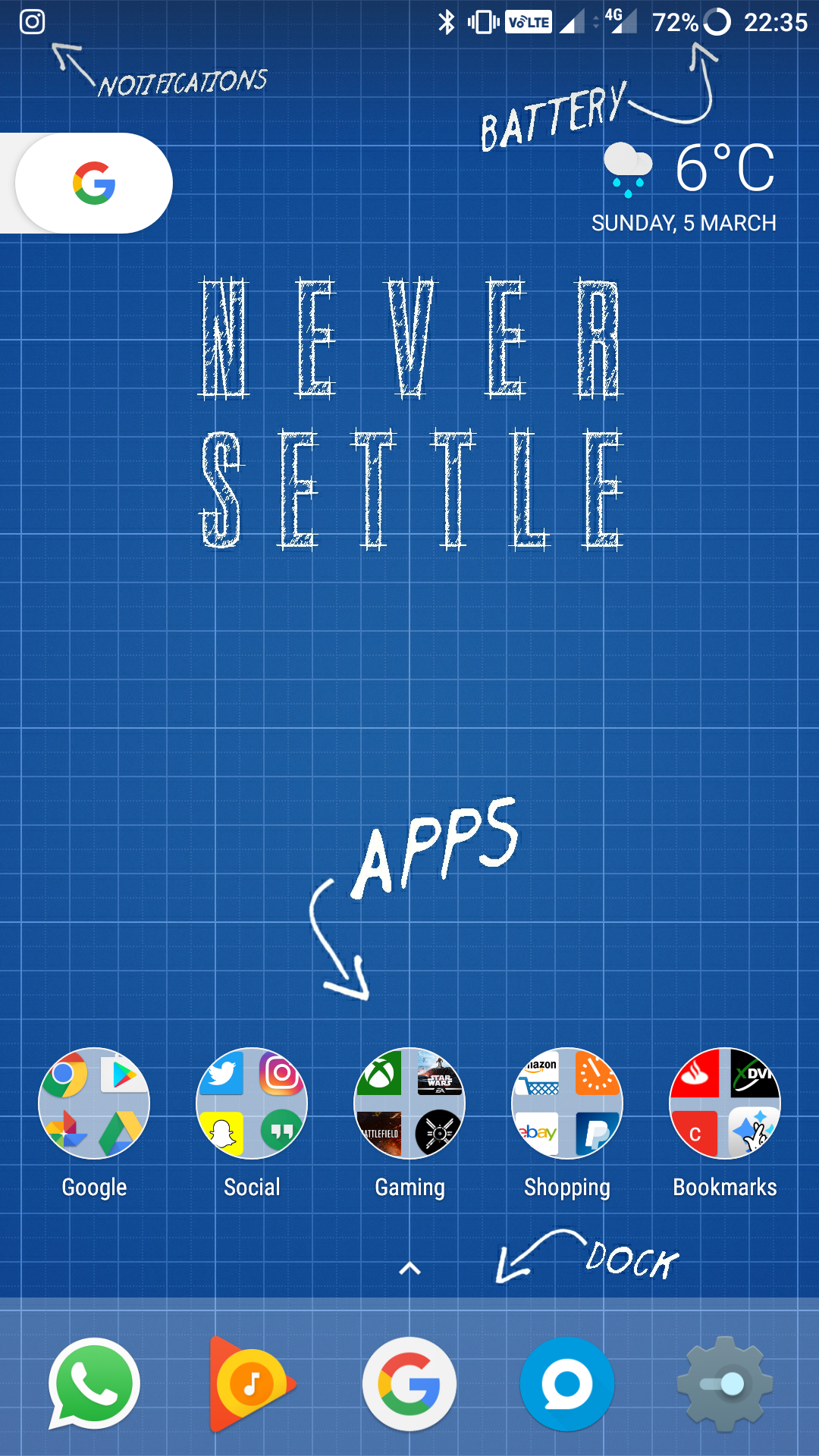Expand the app drawer arrow
The height and width of the screenshot is (1456, 819).
409,1268
